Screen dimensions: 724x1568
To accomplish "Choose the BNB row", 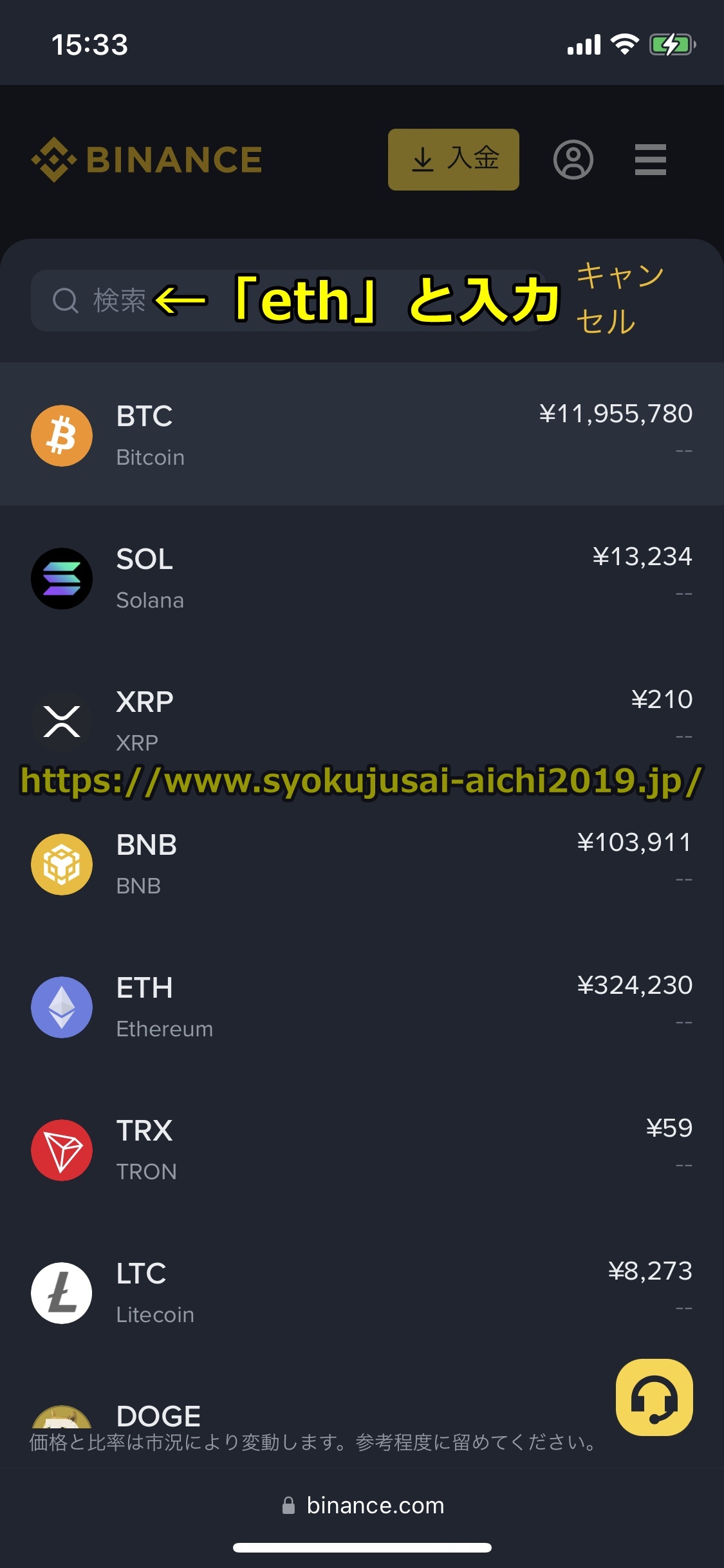I will [x=362, y=863].
